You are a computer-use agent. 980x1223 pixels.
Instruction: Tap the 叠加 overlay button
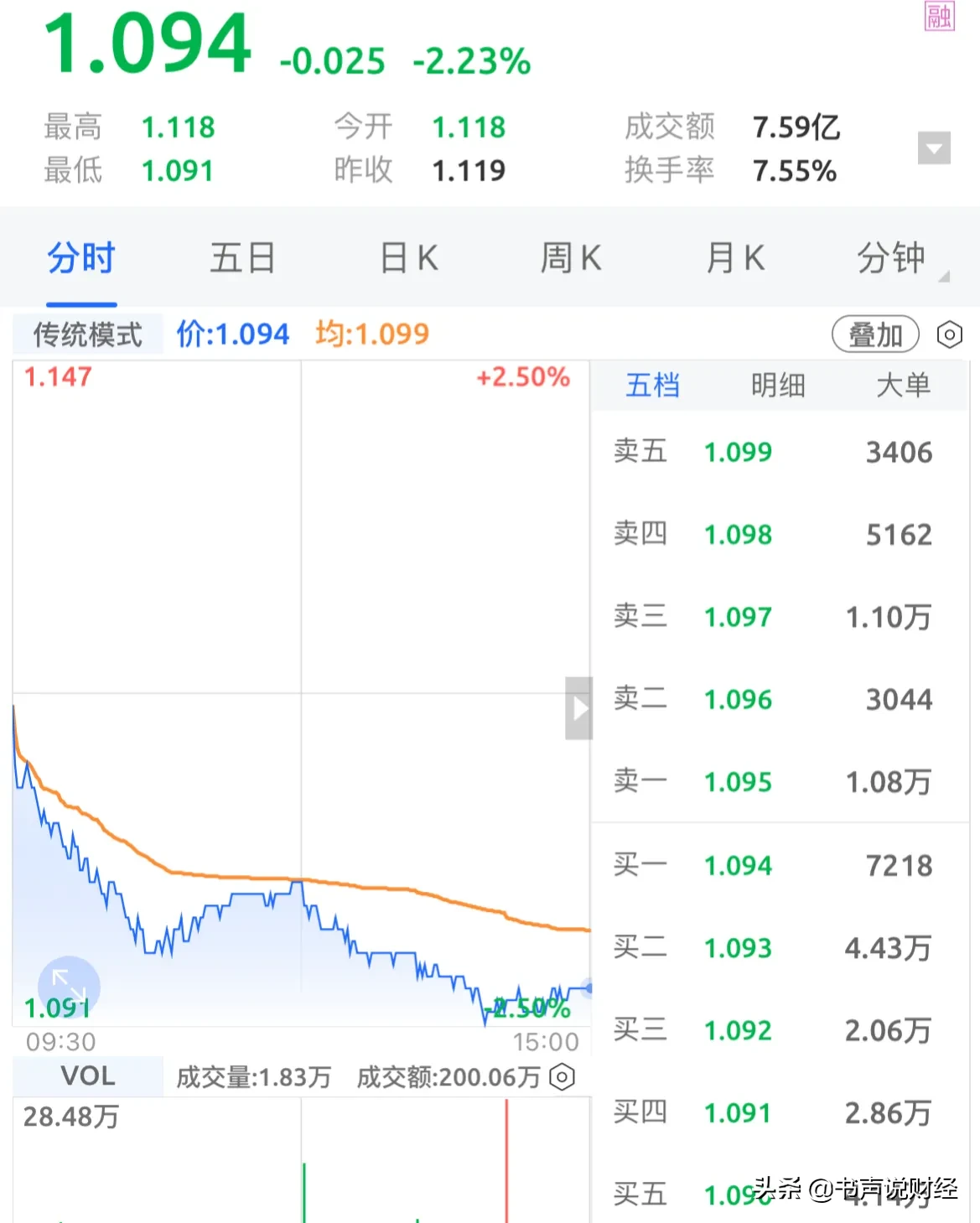[875, 334]
